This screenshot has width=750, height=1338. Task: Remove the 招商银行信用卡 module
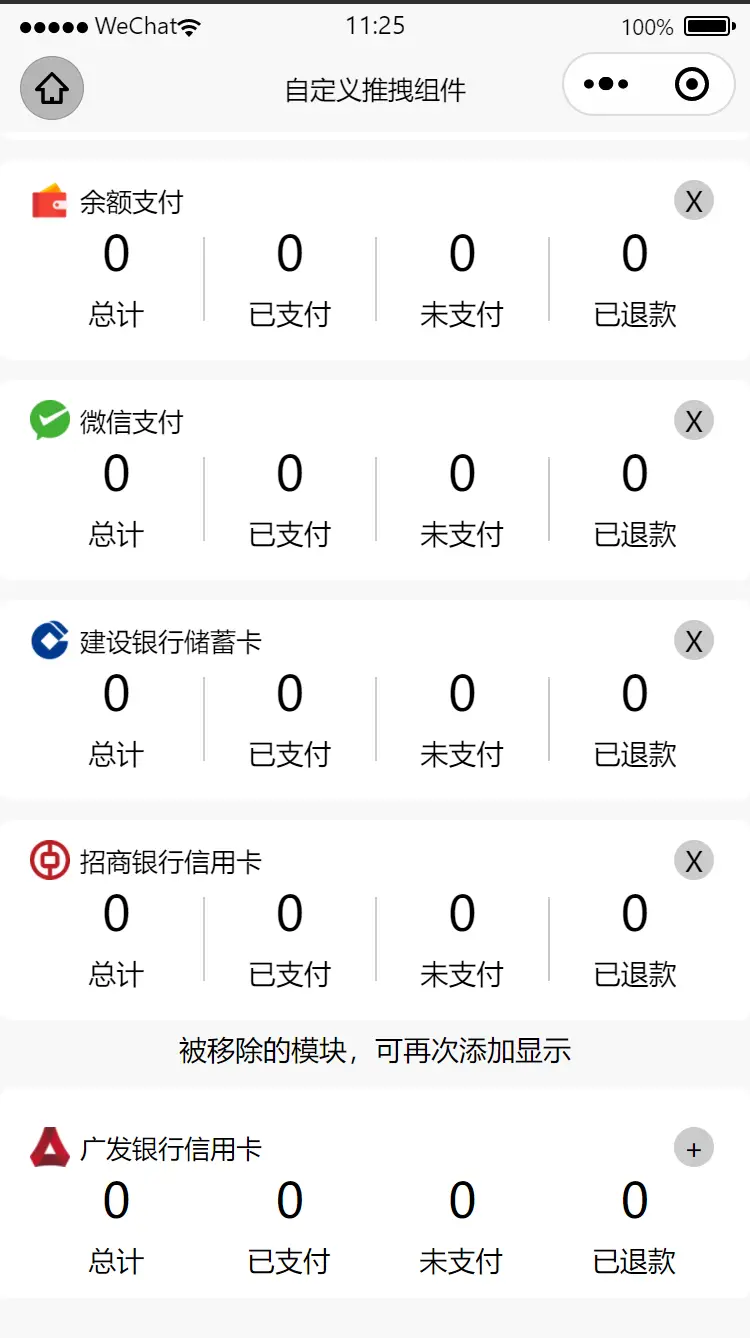694,861
